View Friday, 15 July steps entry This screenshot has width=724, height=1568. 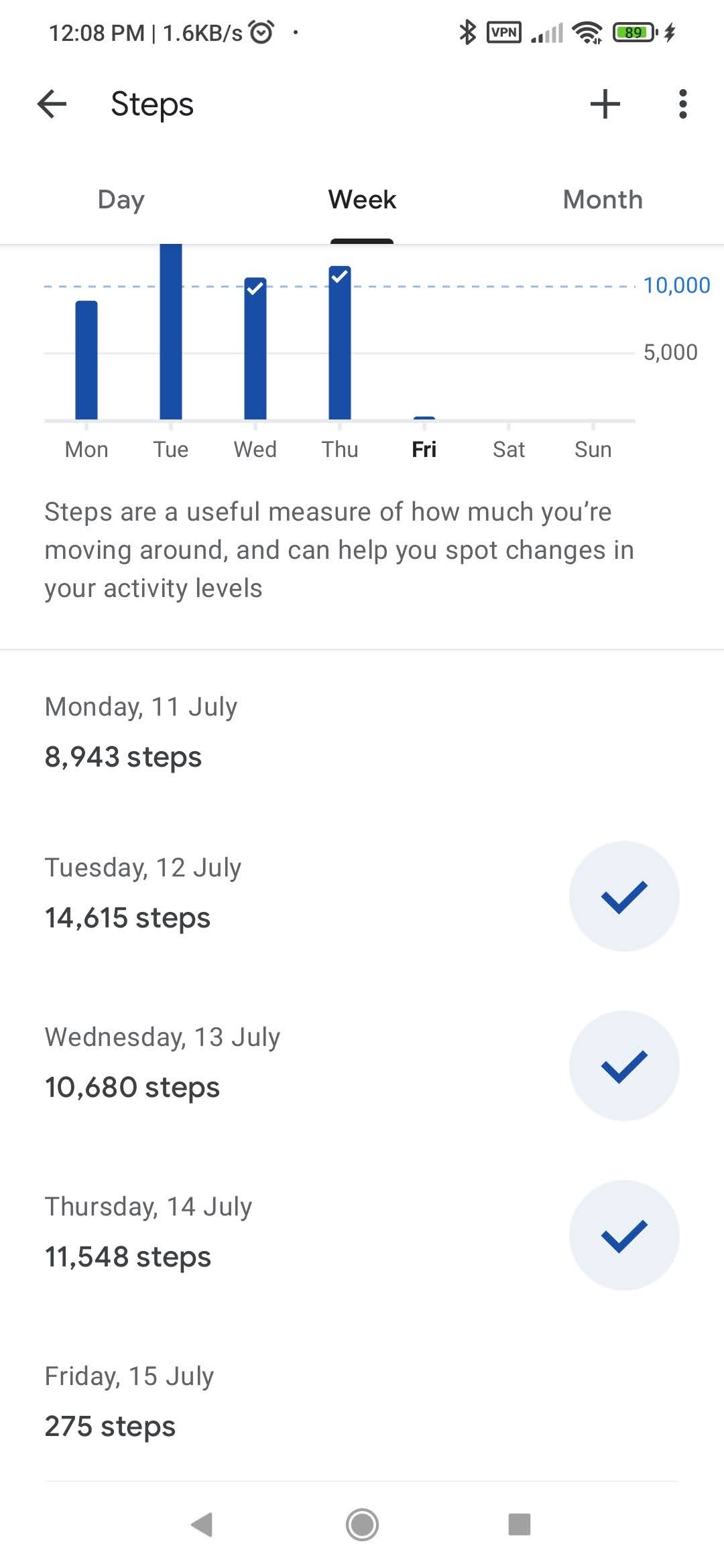[362, 1400]
